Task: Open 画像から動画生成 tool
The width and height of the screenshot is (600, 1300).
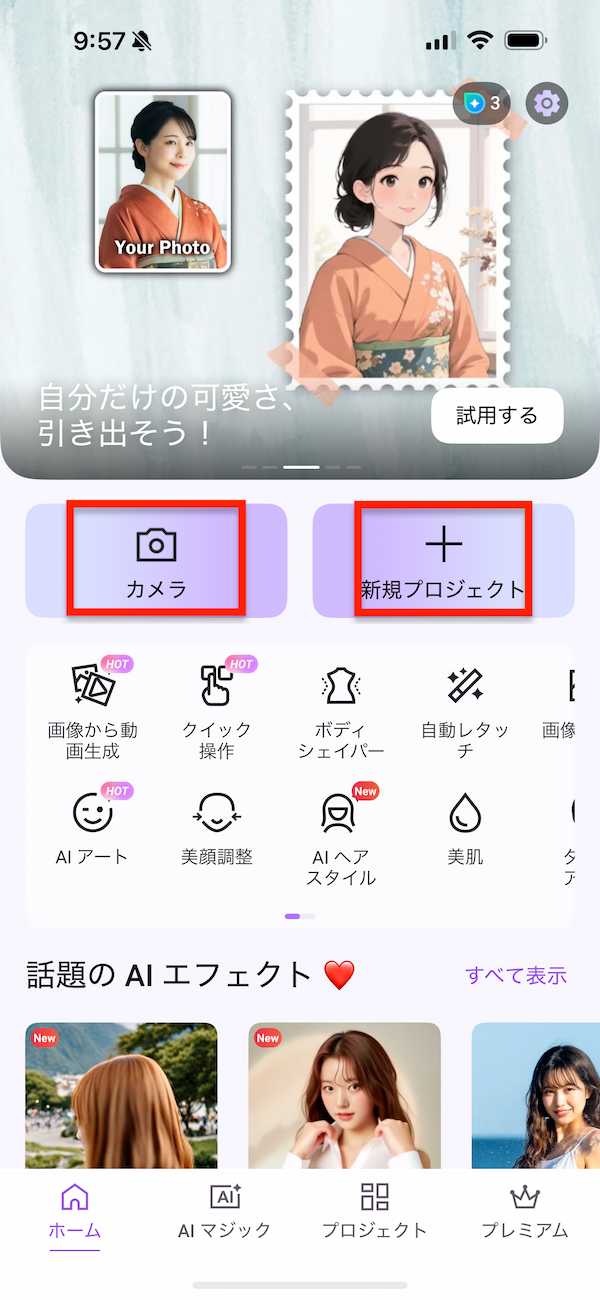Action: point(93,710)
